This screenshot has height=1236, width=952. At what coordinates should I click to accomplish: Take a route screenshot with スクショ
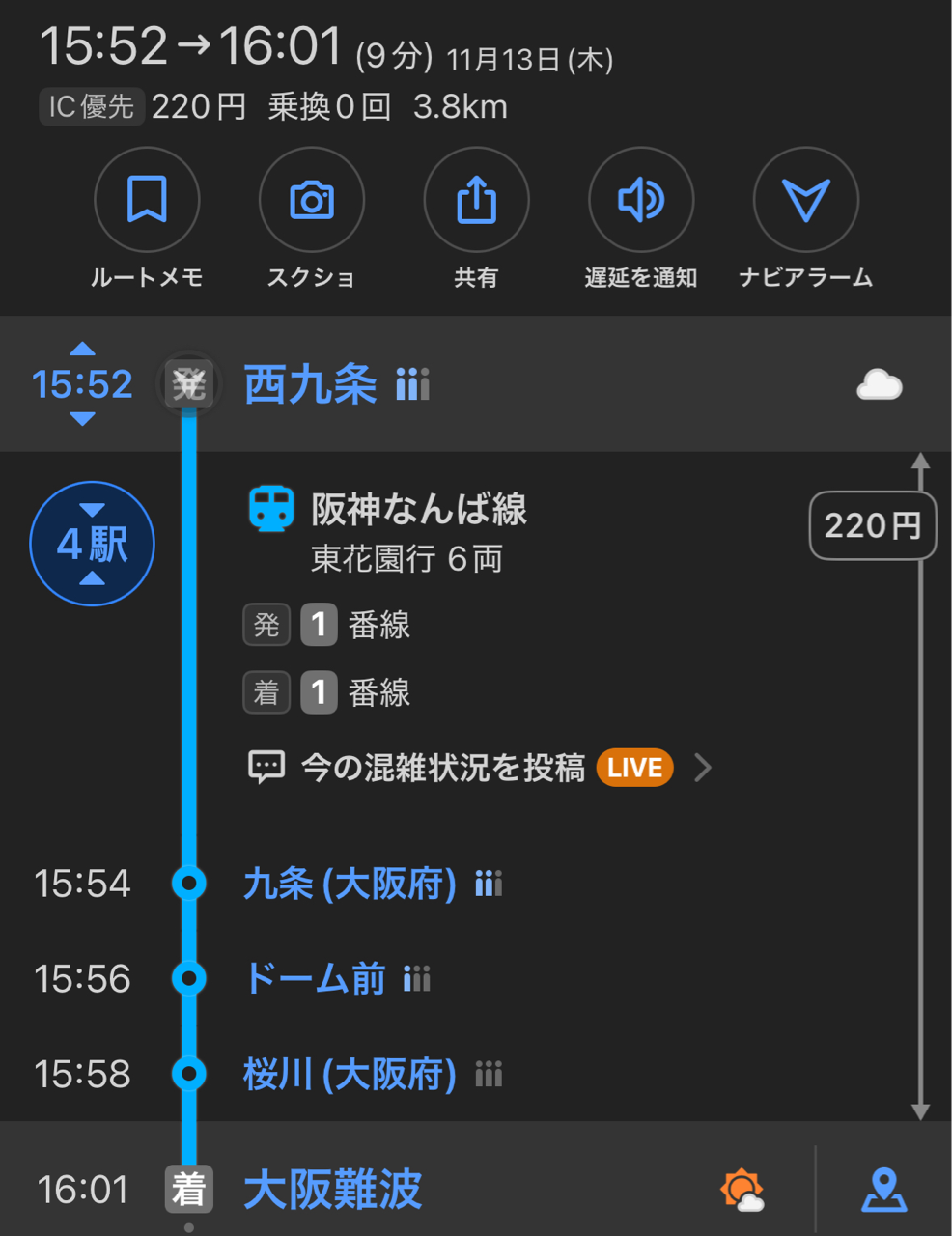tap(311, 200)
